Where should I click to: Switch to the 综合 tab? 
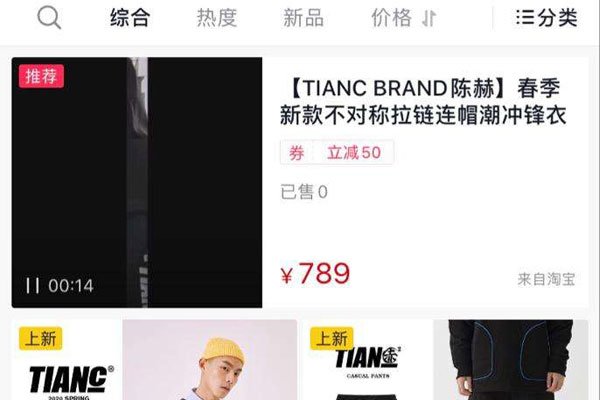[x=129, y=18]
